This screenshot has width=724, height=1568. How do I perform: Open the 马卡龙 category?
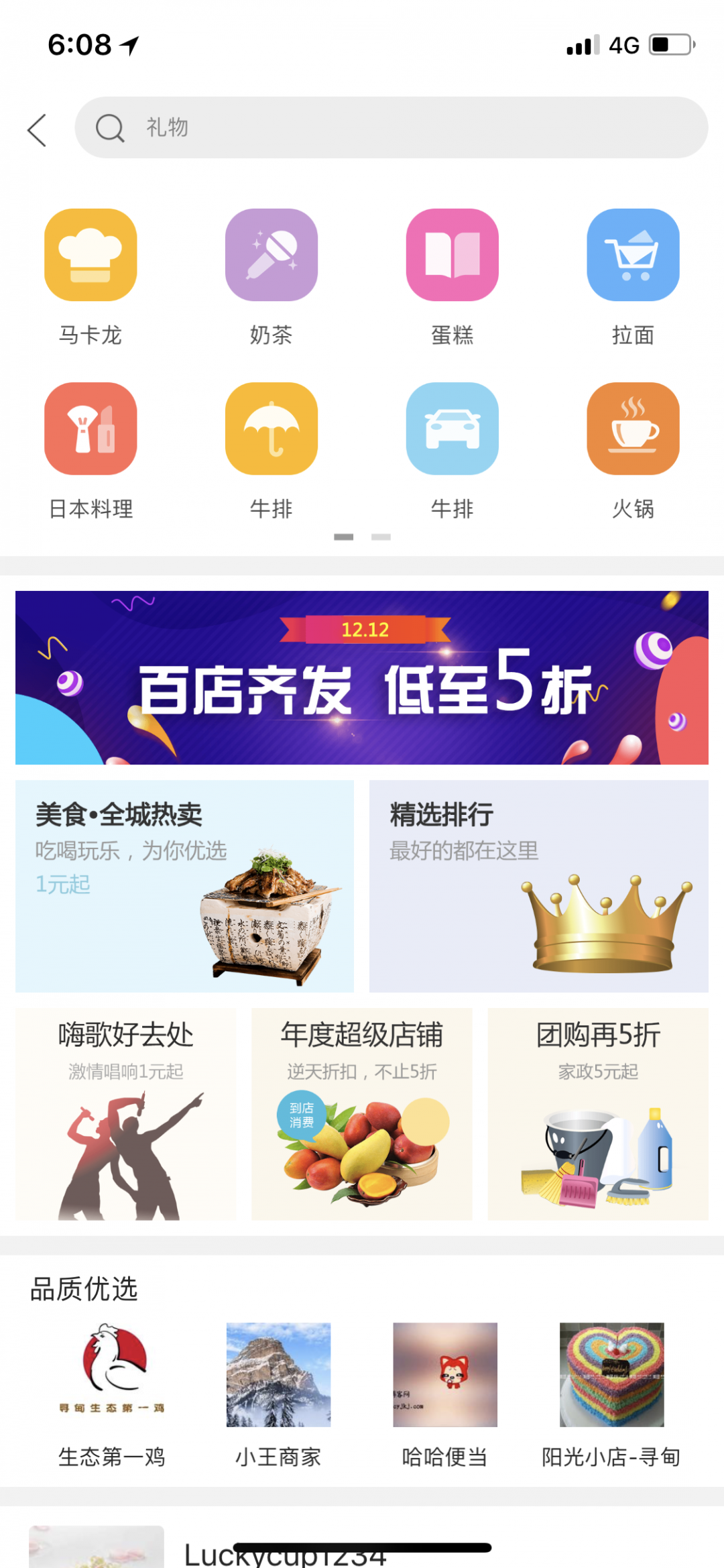tap(90, 256)
